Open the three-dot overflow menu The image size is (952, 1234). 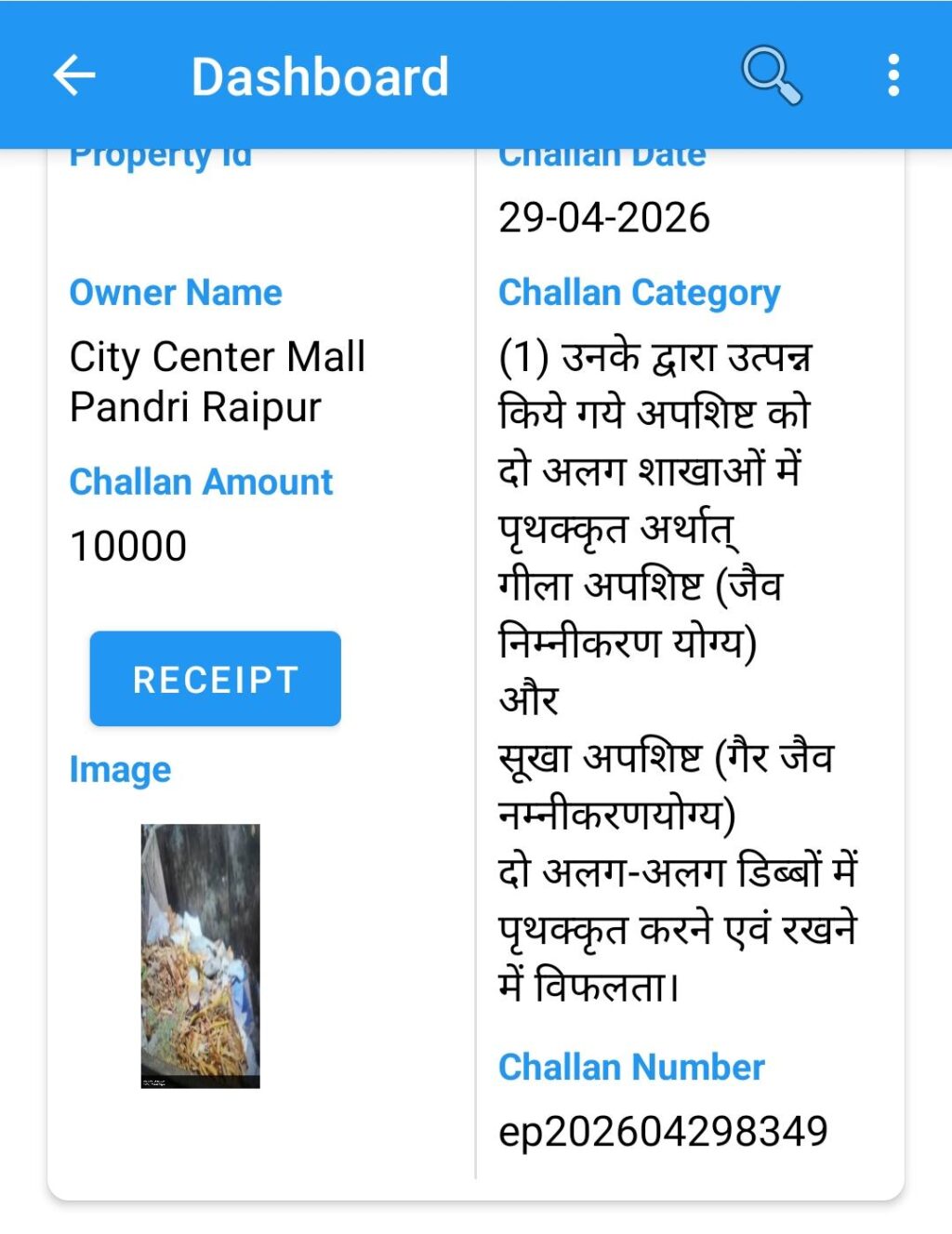click(892, 75)
